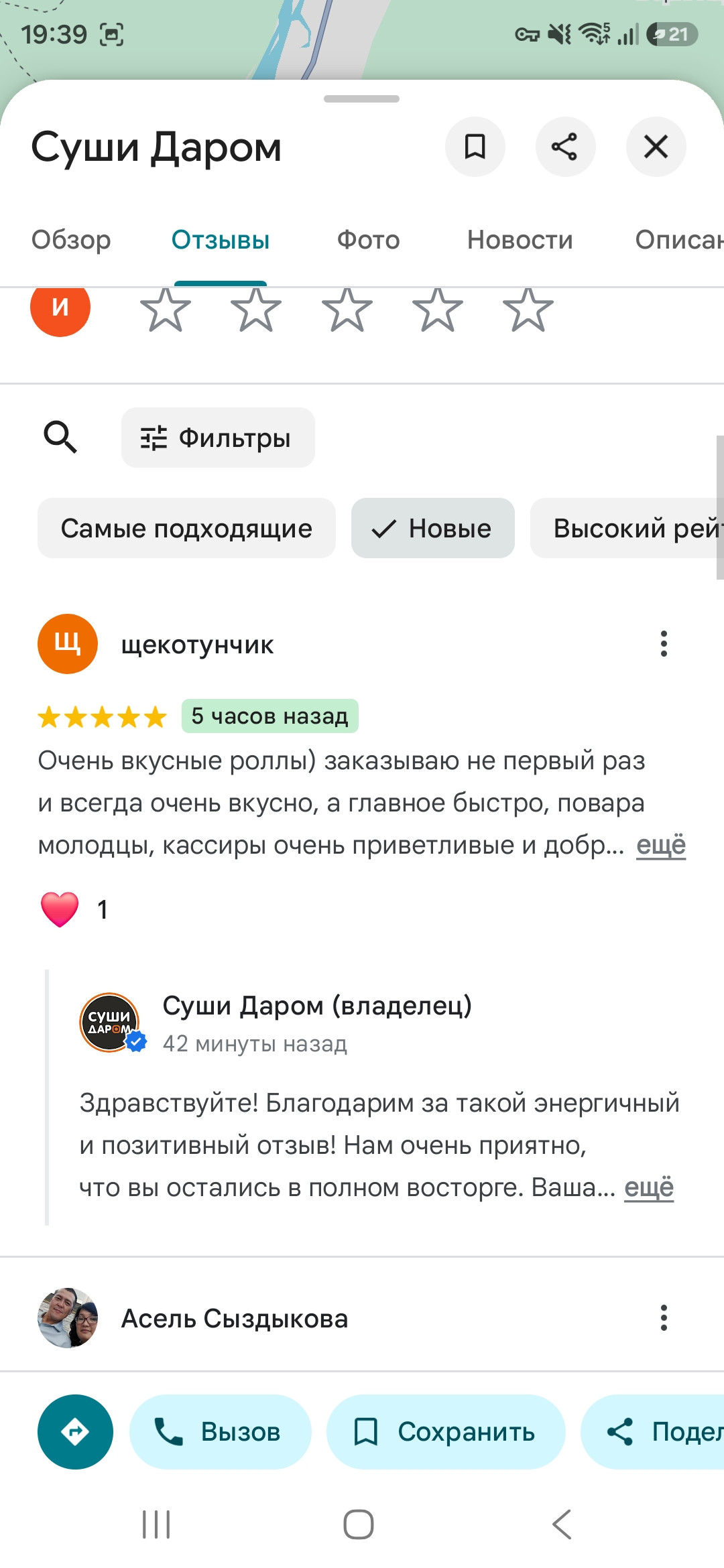
Task: Select the Новые sort chip
Action: pyautogui.click(x=432, y=528)
